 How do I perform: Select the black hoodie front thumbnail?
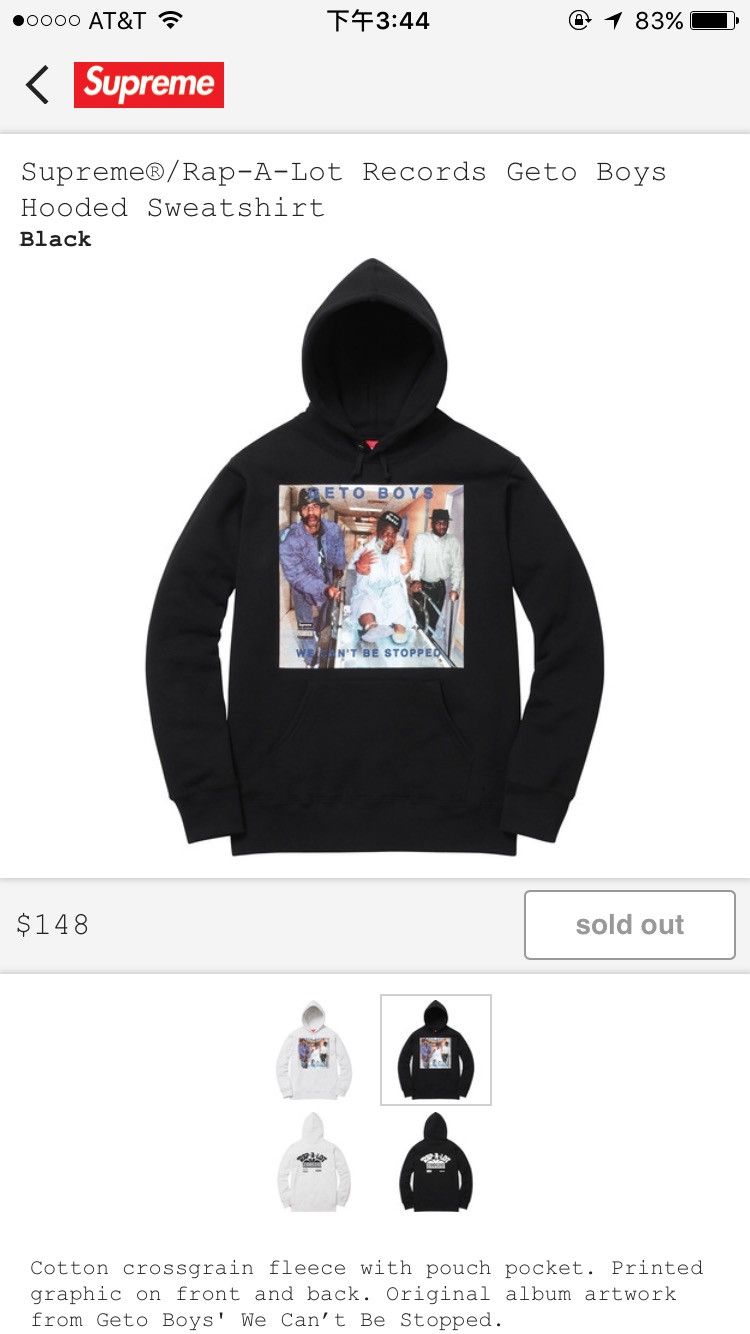coord(436,1050)
